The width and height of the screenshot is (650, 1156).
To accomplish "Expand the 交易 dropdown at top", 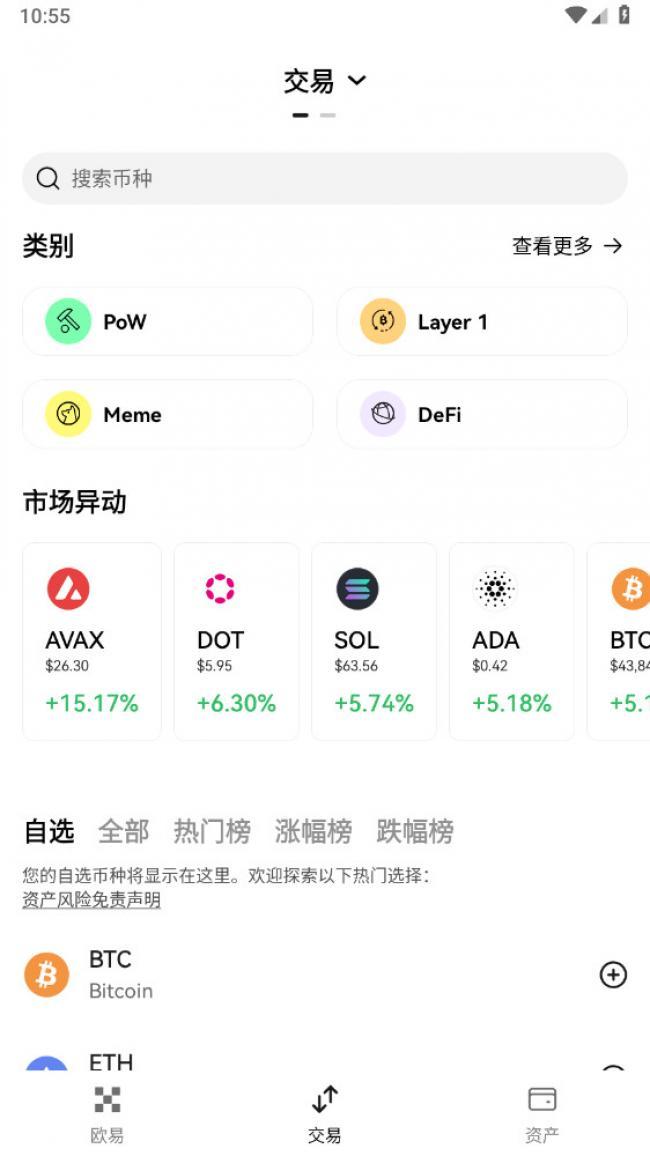I will click(x=325, y=80).
